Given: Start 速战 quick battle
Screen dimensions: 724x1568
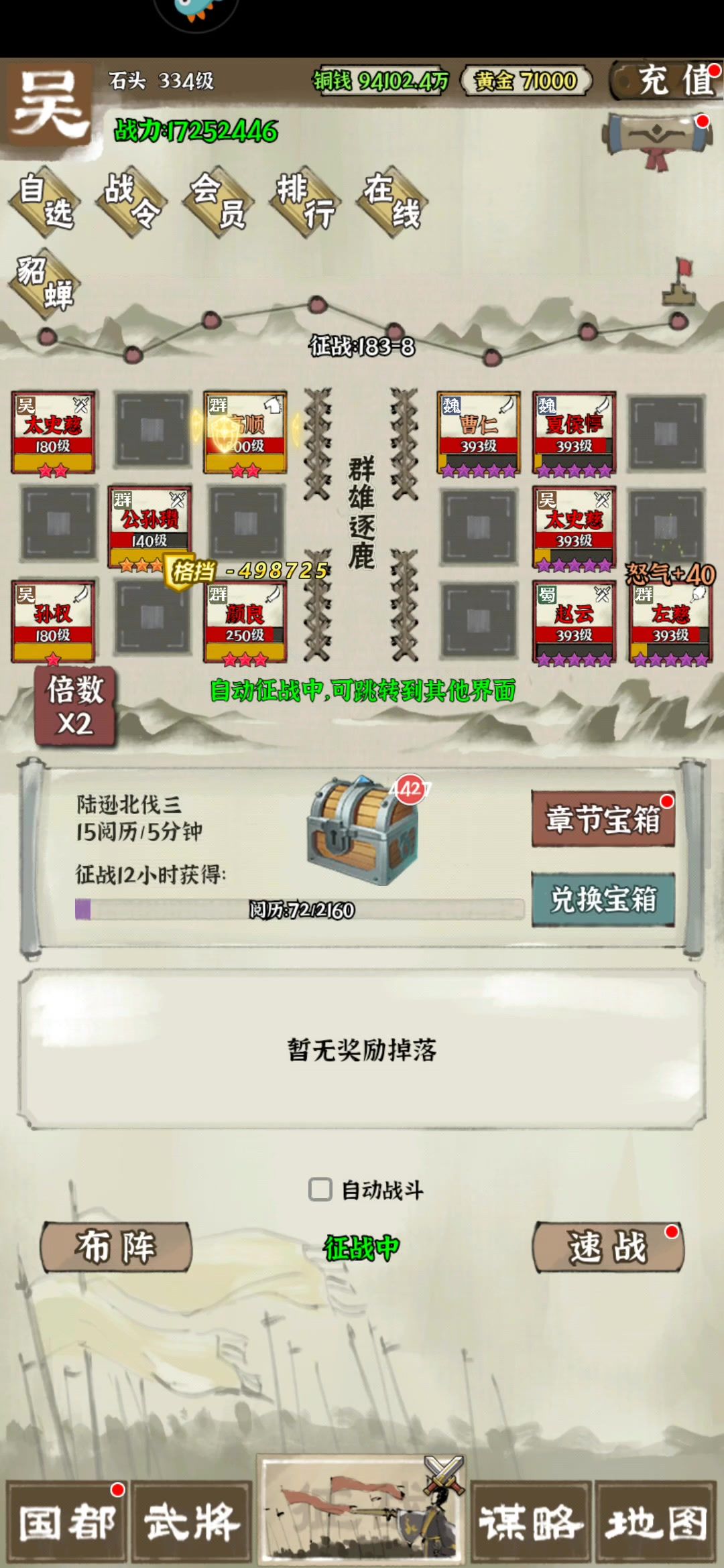Looking at the screenshot, I should [607, 1247].
